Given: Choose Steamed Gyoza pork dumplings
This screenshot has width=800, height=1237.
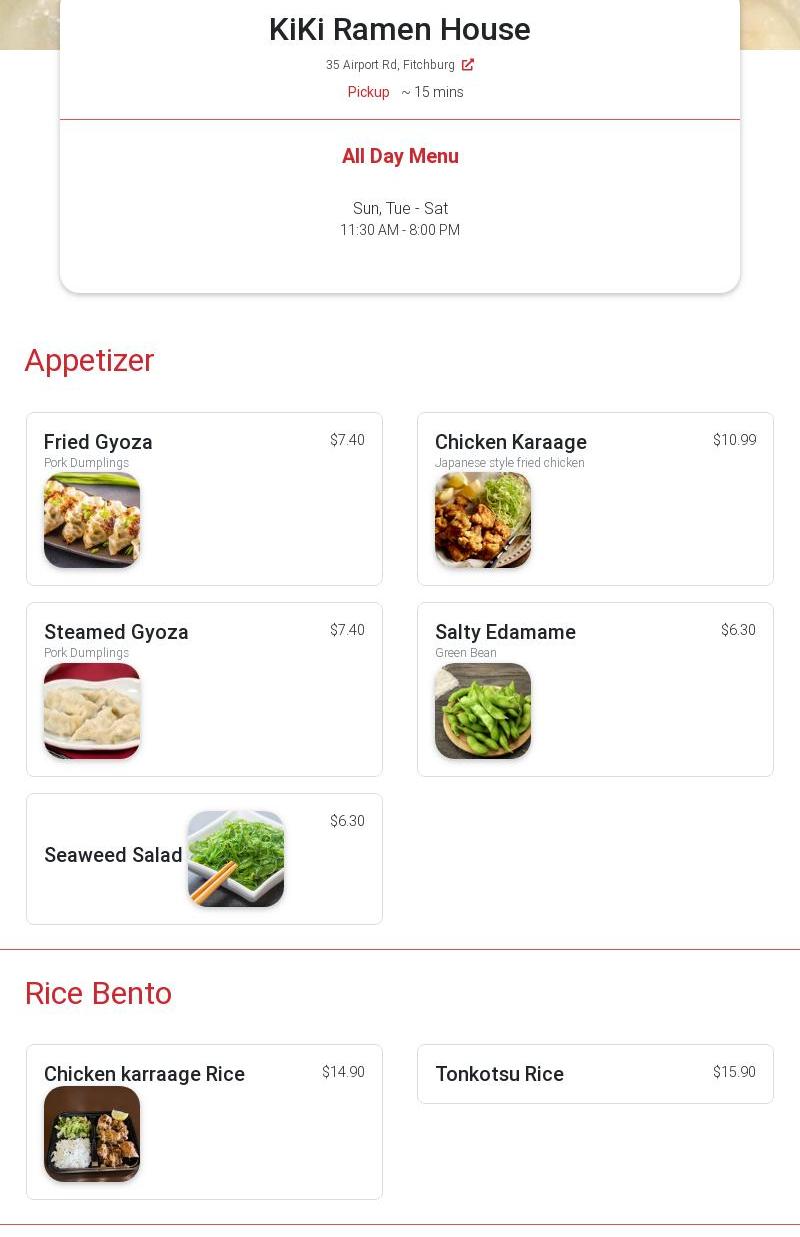Looking at the screenshot, I should click(x=204, y=689).
